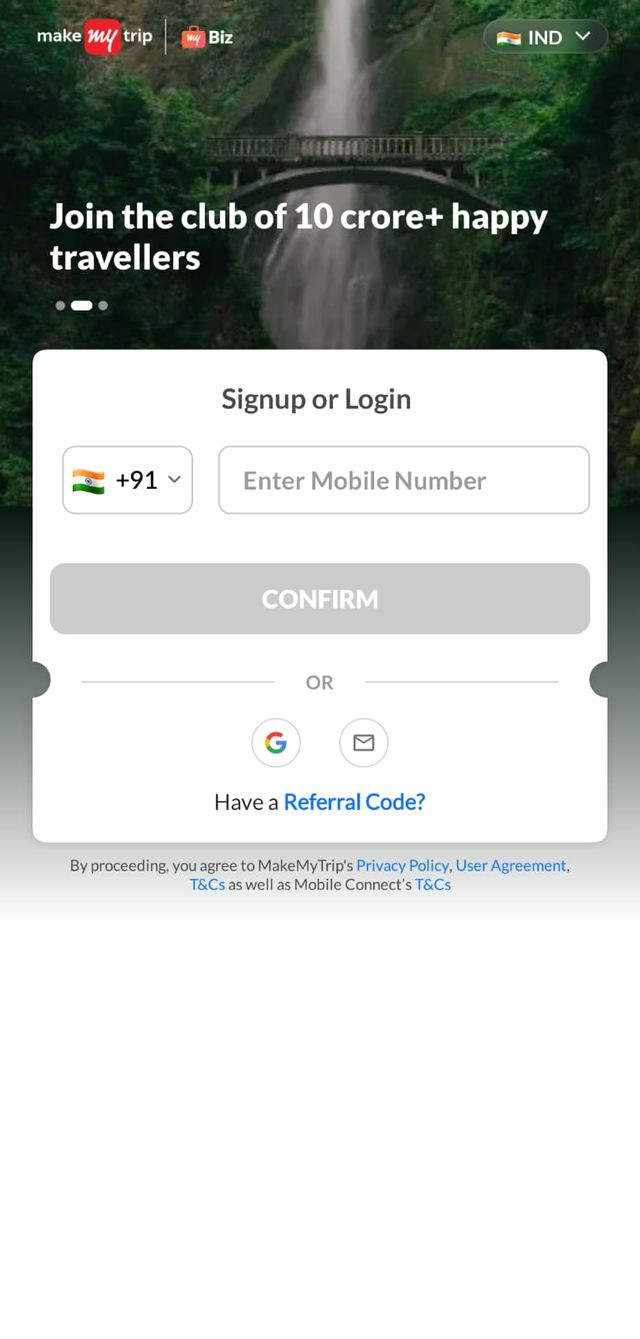The height and width of the screenshot is (1339, 640).
Task: Read the Privacy Policy
Action: click(402, 865)
